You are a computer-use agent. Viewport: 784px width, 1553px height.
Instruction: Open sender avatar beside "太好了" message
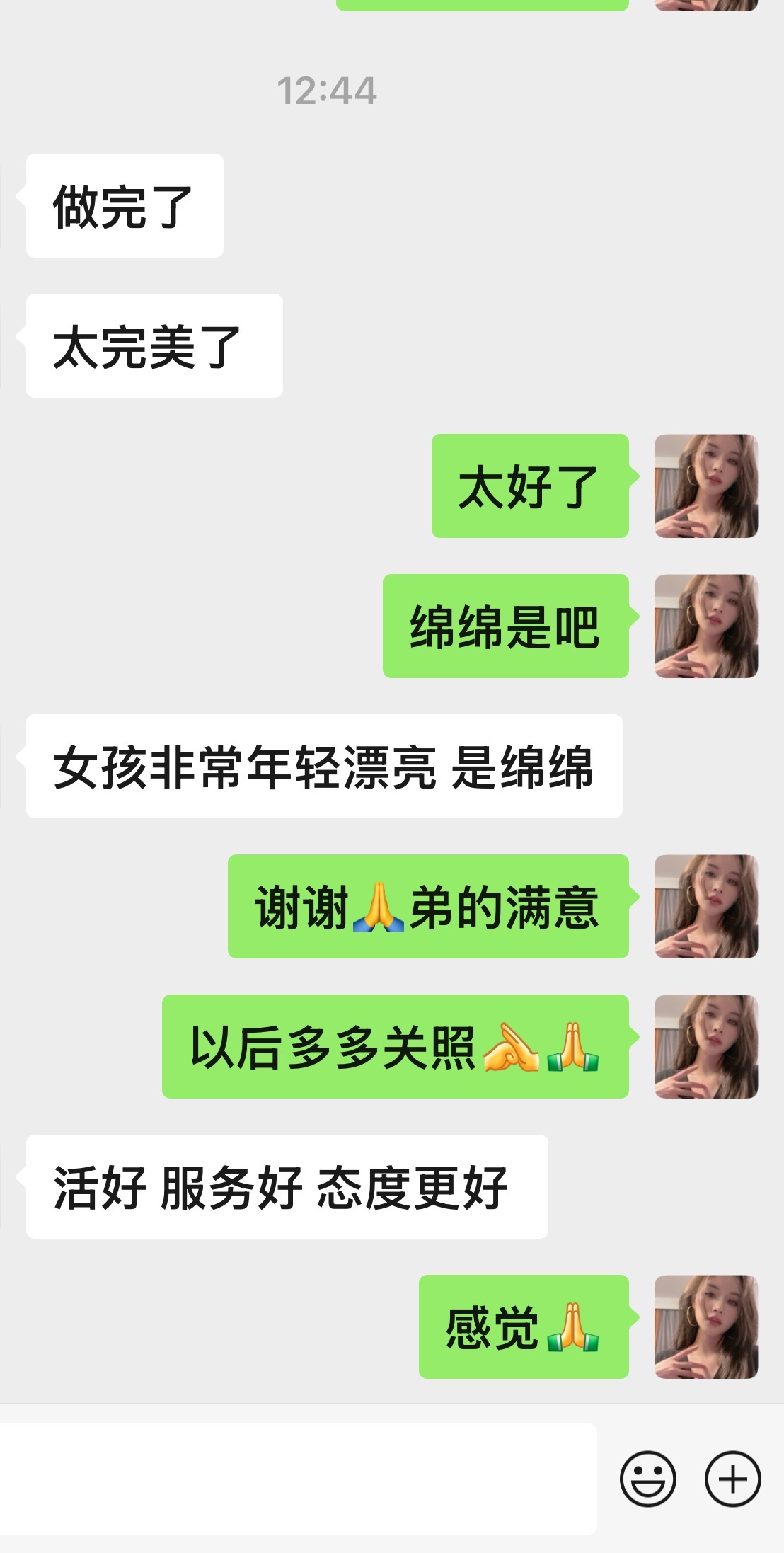706,486
